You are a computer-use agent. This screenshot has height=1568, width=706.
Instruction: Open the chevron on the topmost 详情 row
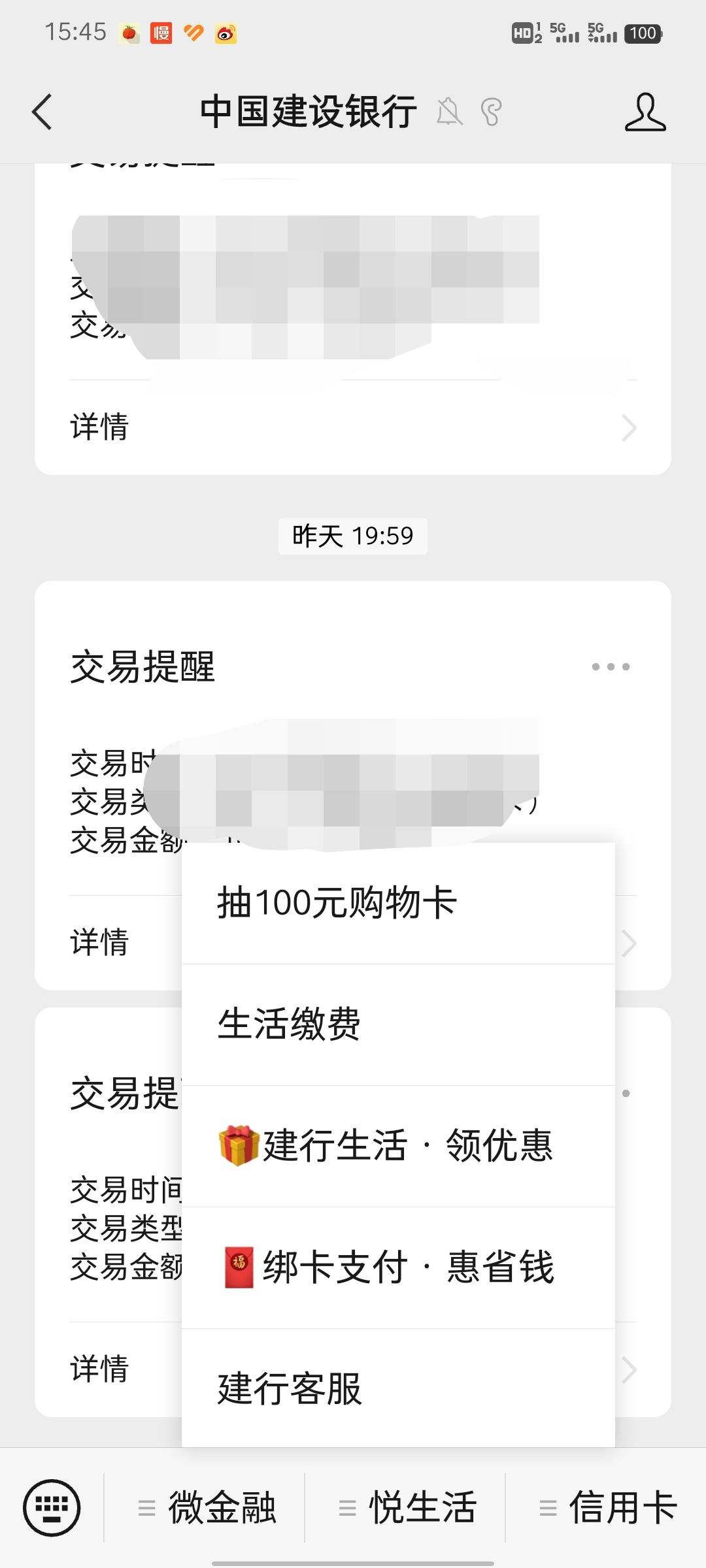click(x=628, y=427)
